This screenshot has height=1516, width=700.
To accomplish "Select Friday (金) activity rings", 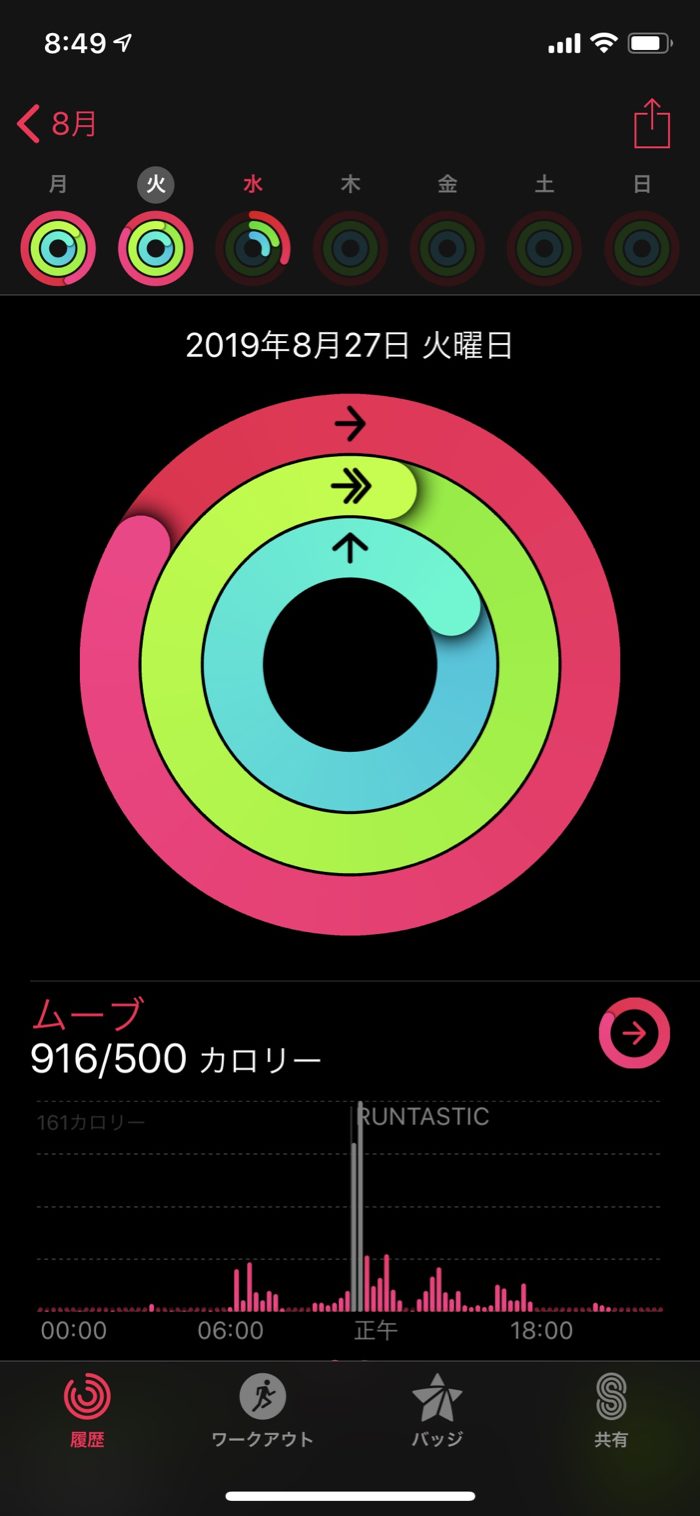I will (447, 248).
